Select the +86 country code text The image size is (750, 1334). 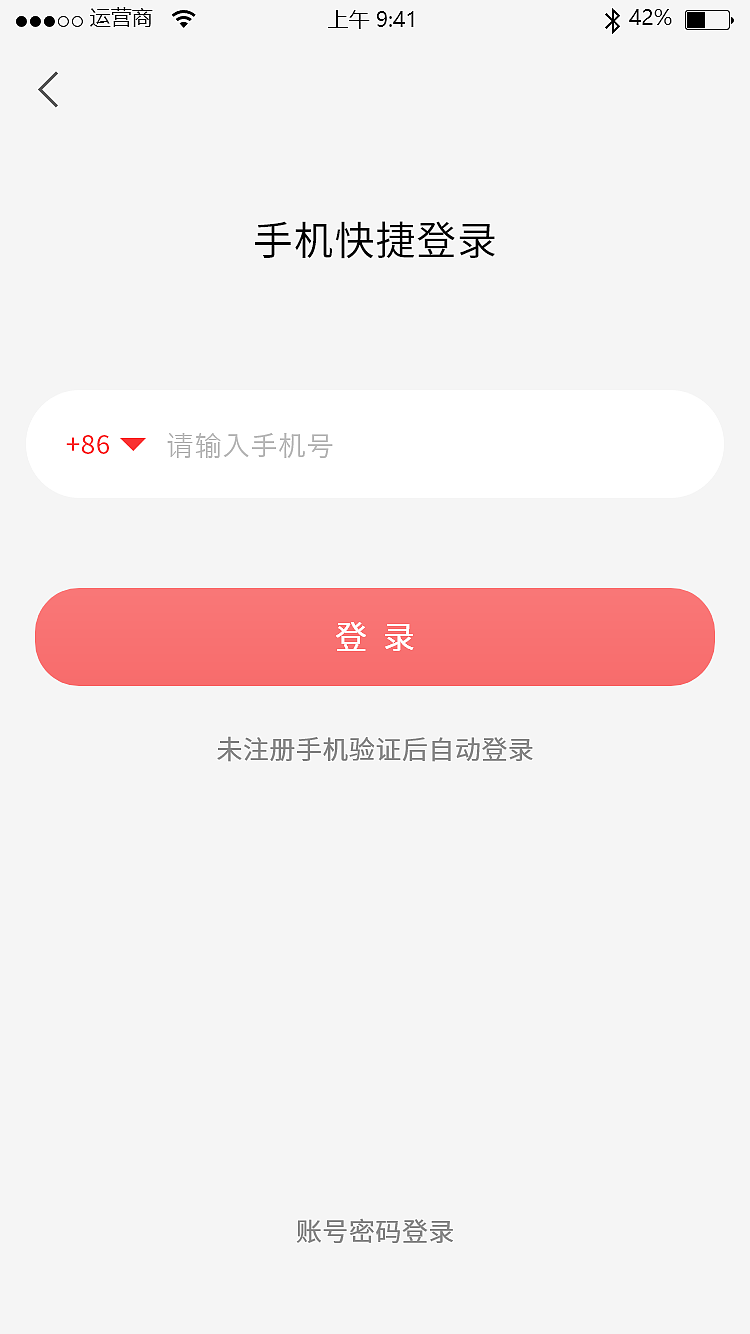pyautogui.click(x=88, y=444)
